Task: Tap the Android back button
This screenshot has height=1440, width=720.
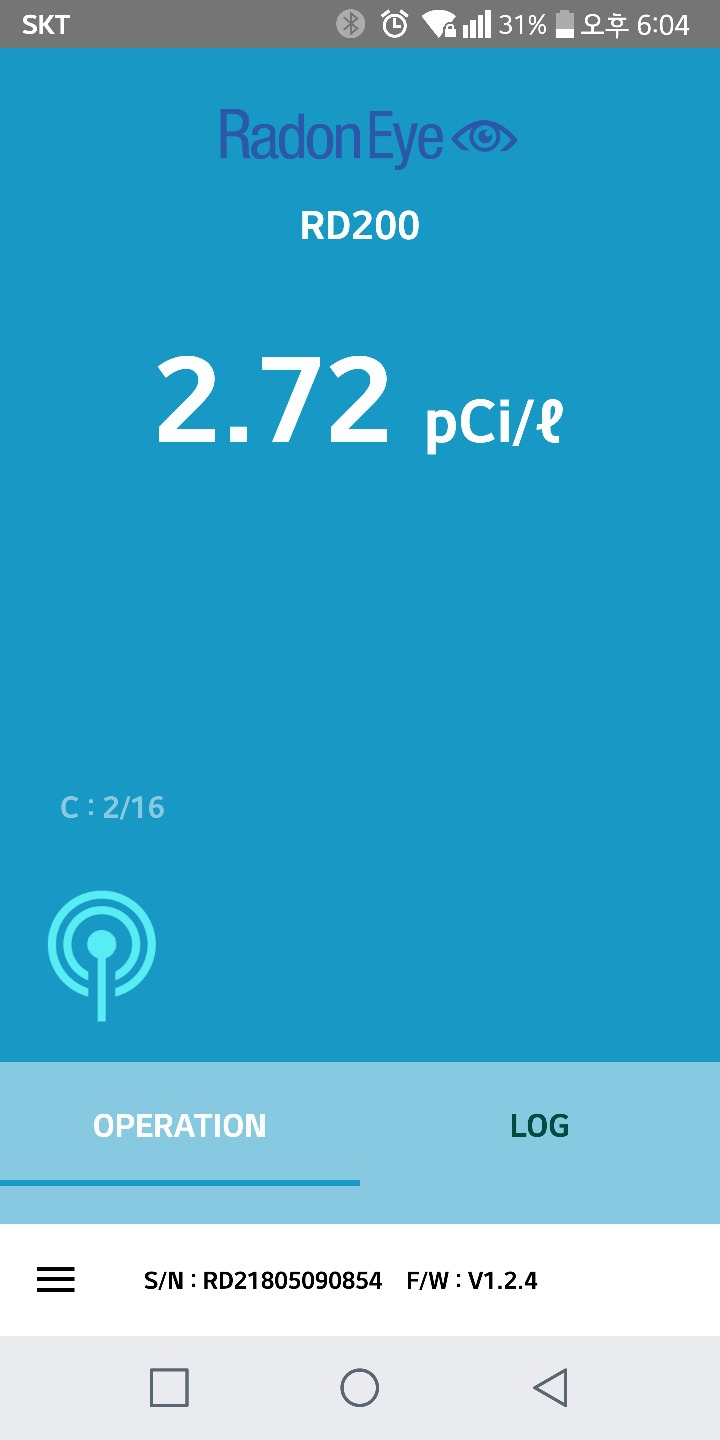Action: (550, 1387)
